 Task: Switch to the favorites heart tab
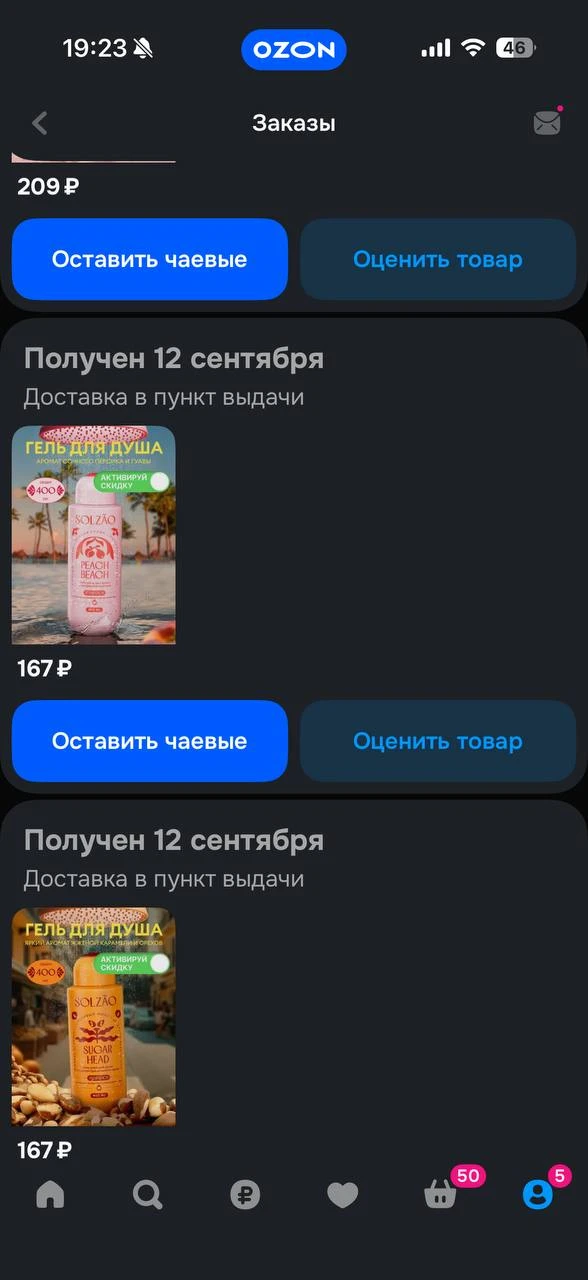point(343,1194)
